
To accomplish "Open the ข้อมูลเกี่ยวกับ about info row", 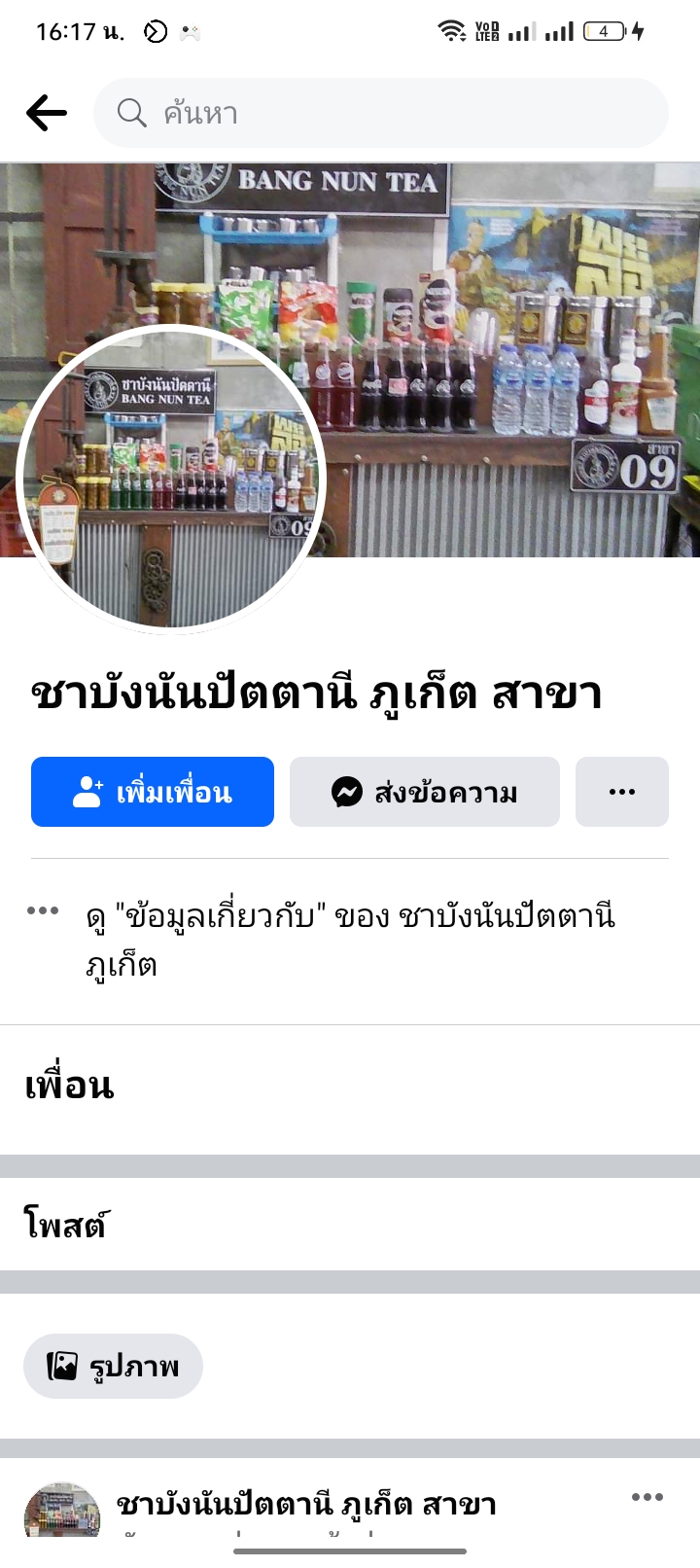I will (350, 941).
